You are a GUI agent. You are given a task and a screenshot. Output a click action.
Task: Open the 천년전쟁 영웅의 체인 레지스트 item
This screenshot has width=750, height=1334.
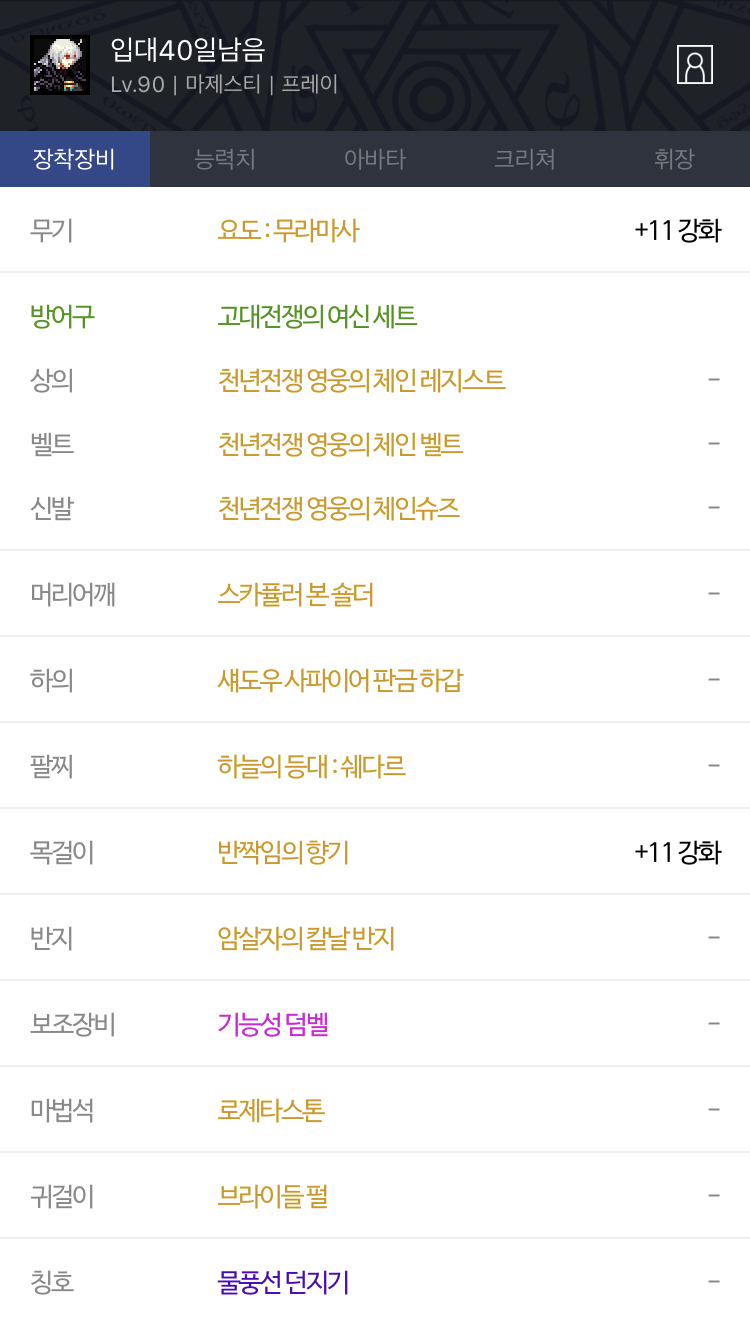tap(361, 380)
